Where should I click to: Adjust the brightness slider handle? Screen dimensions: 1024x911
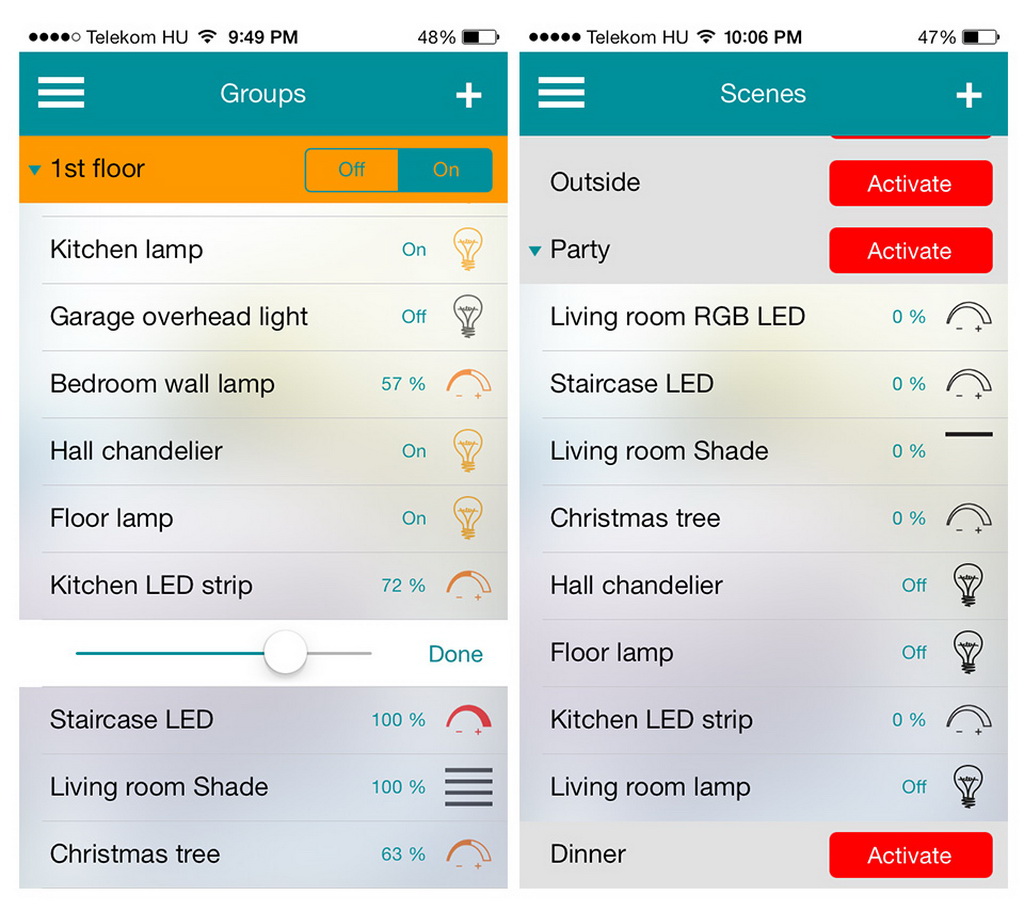(x=285, y=653)
